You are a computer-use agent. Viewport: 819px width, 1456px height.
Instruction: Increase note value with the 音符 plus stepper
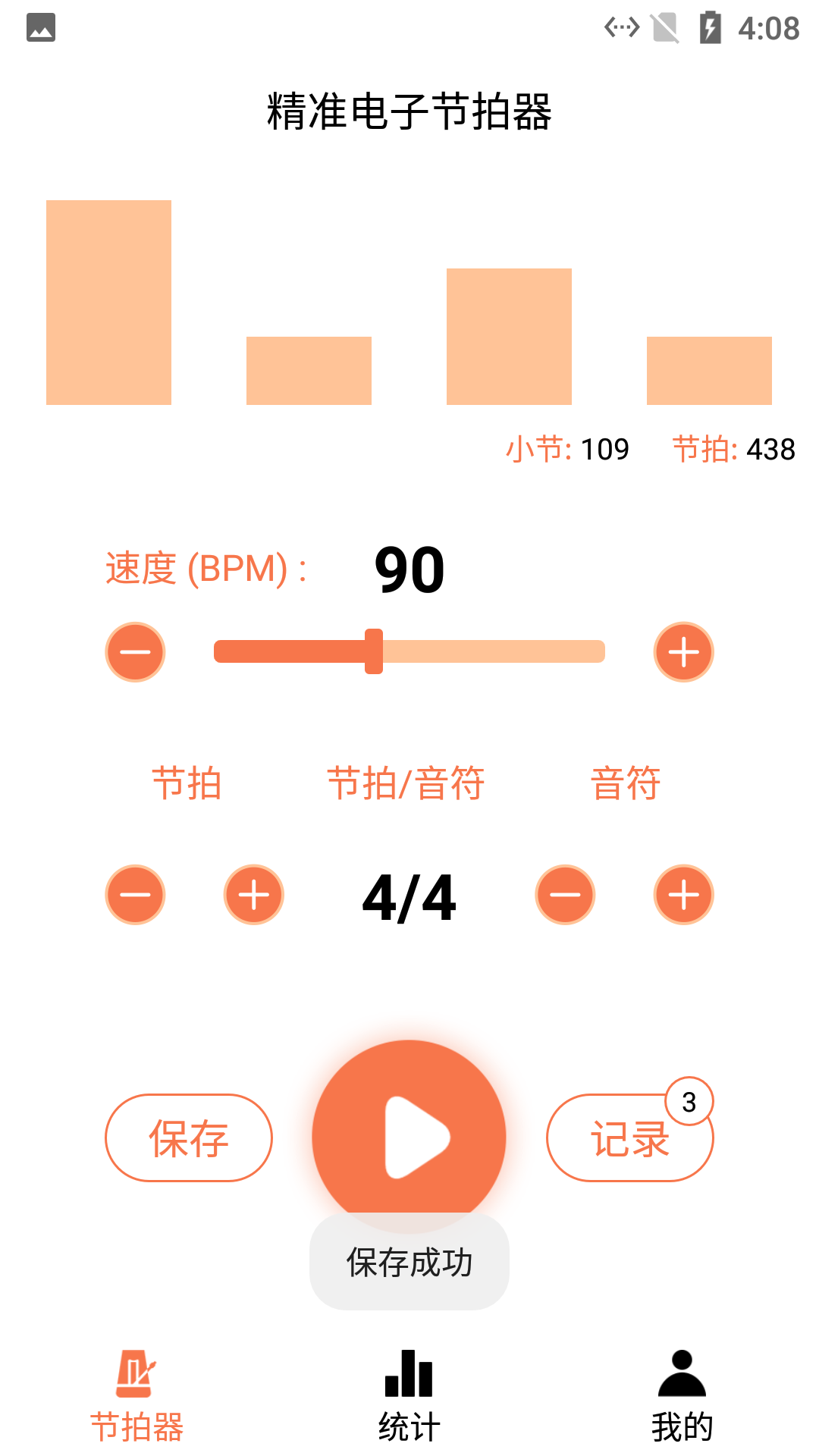(682, 895)
